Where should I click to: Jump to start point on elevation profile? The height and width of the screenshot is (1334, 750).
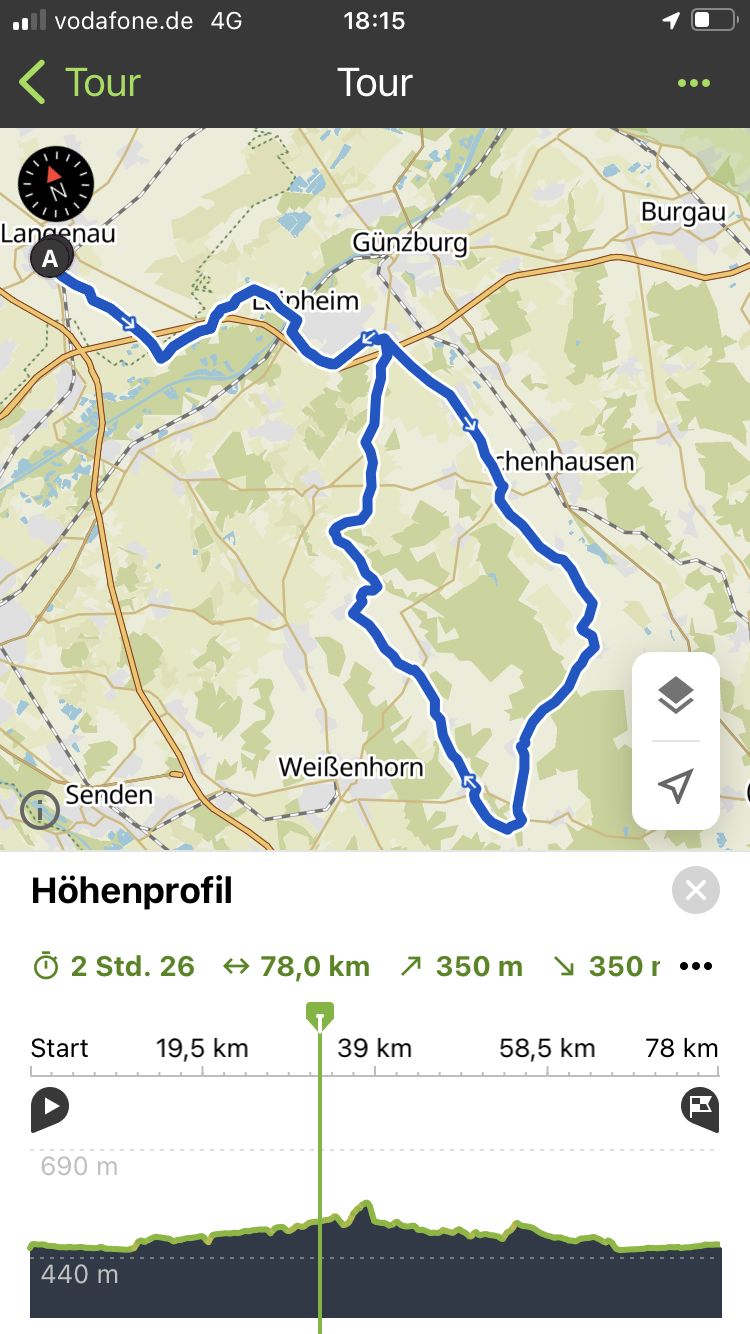click(49, 1109)
